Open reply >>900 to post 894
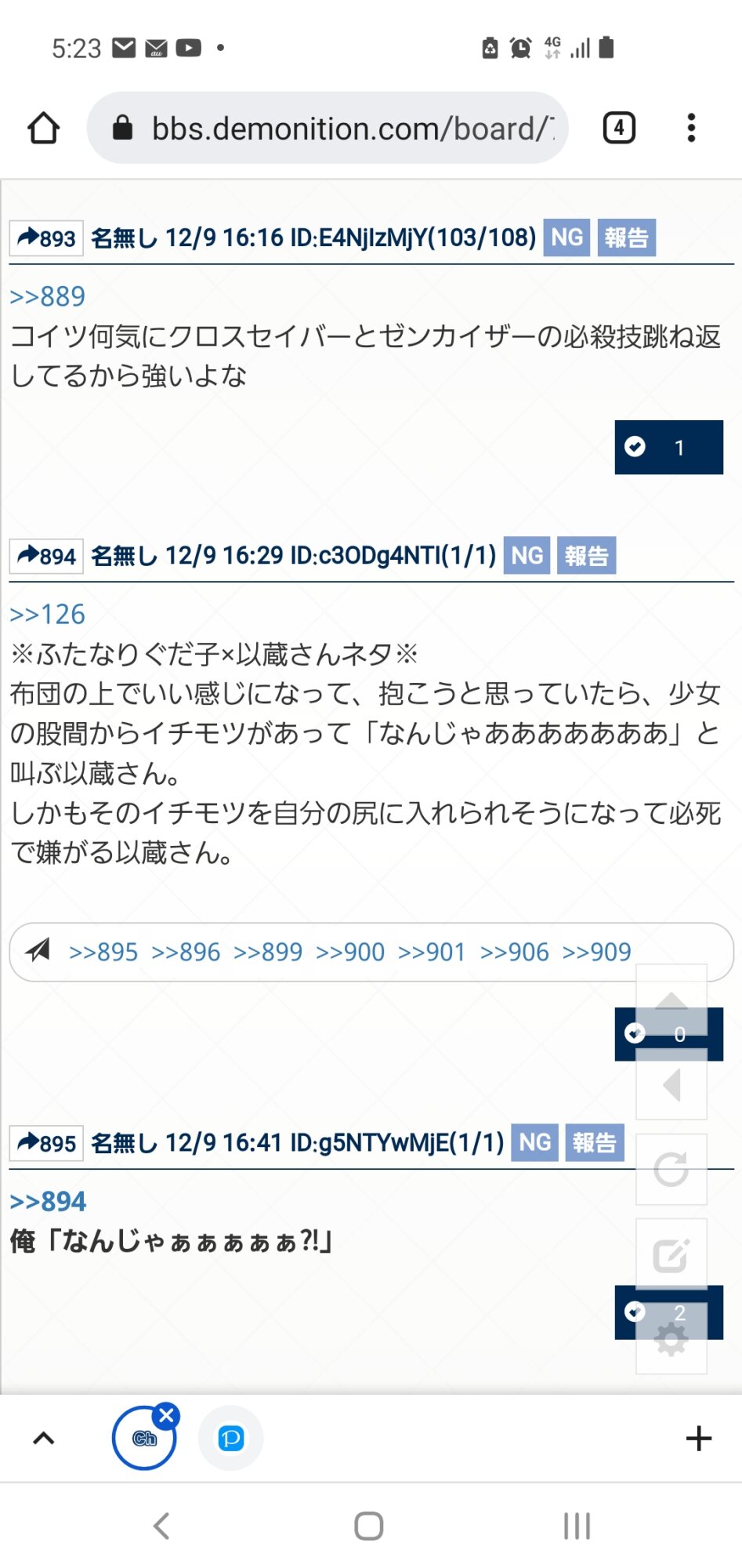742x1568 pixels. coord(350,952)
